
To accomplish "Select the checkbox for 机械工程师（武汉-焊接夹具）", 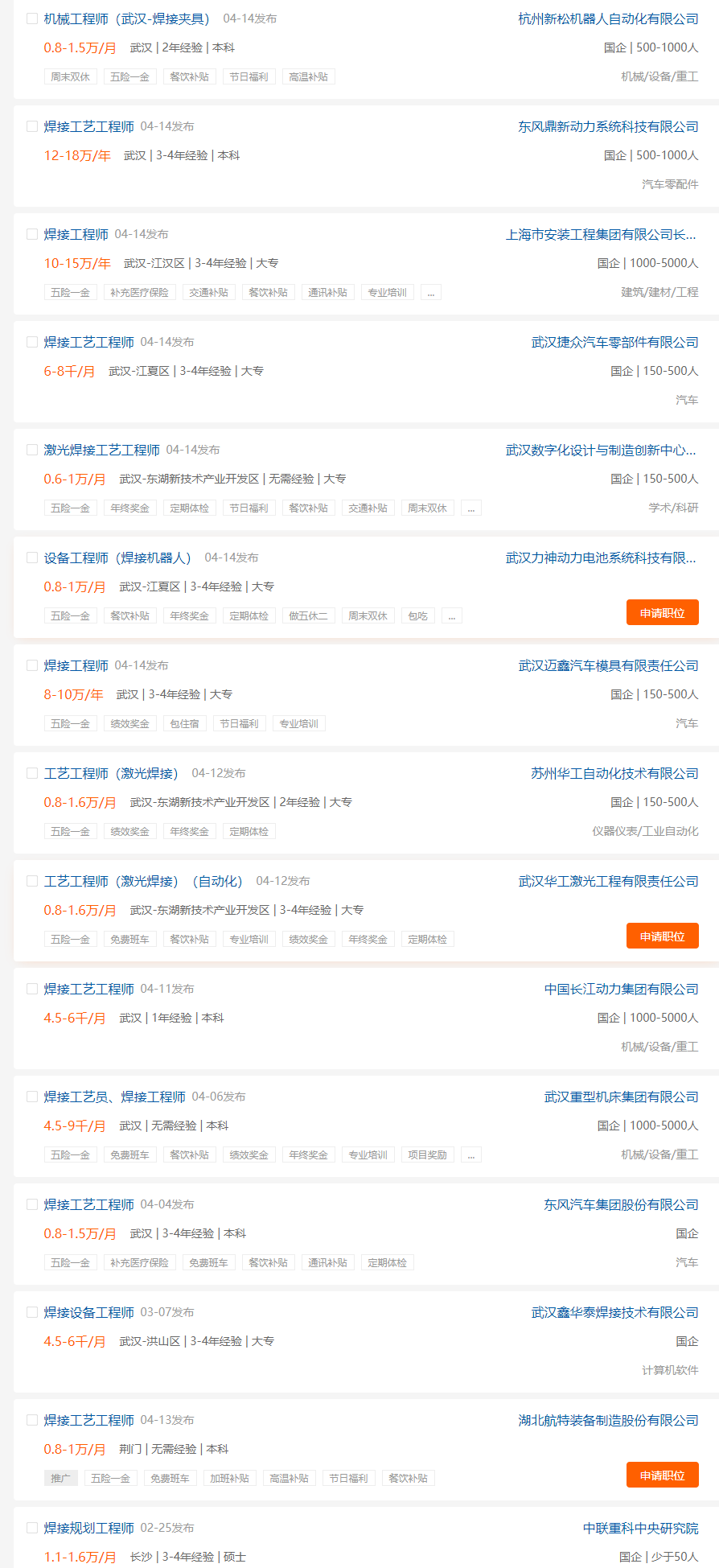I will coord(32,19).
